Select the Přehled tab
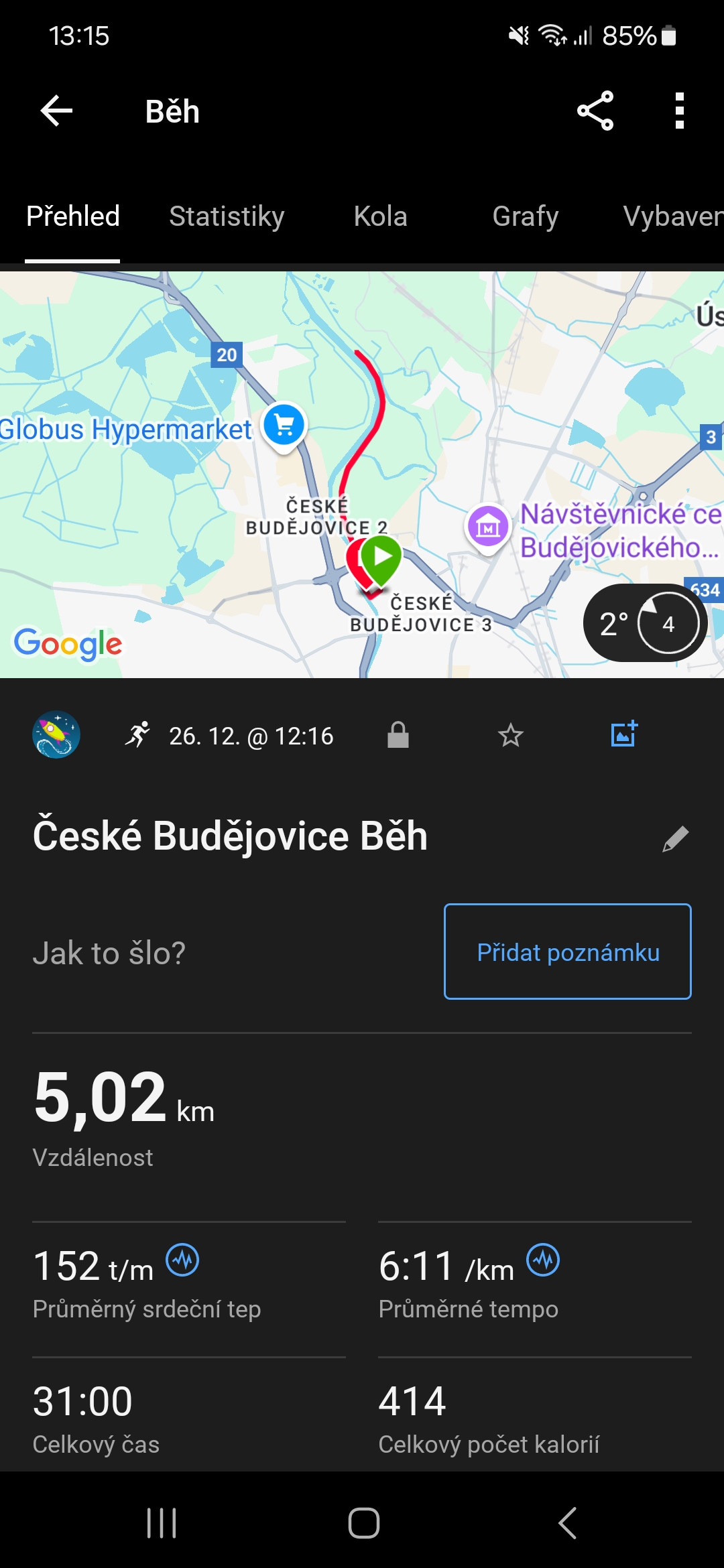 [x=72, y=216]
